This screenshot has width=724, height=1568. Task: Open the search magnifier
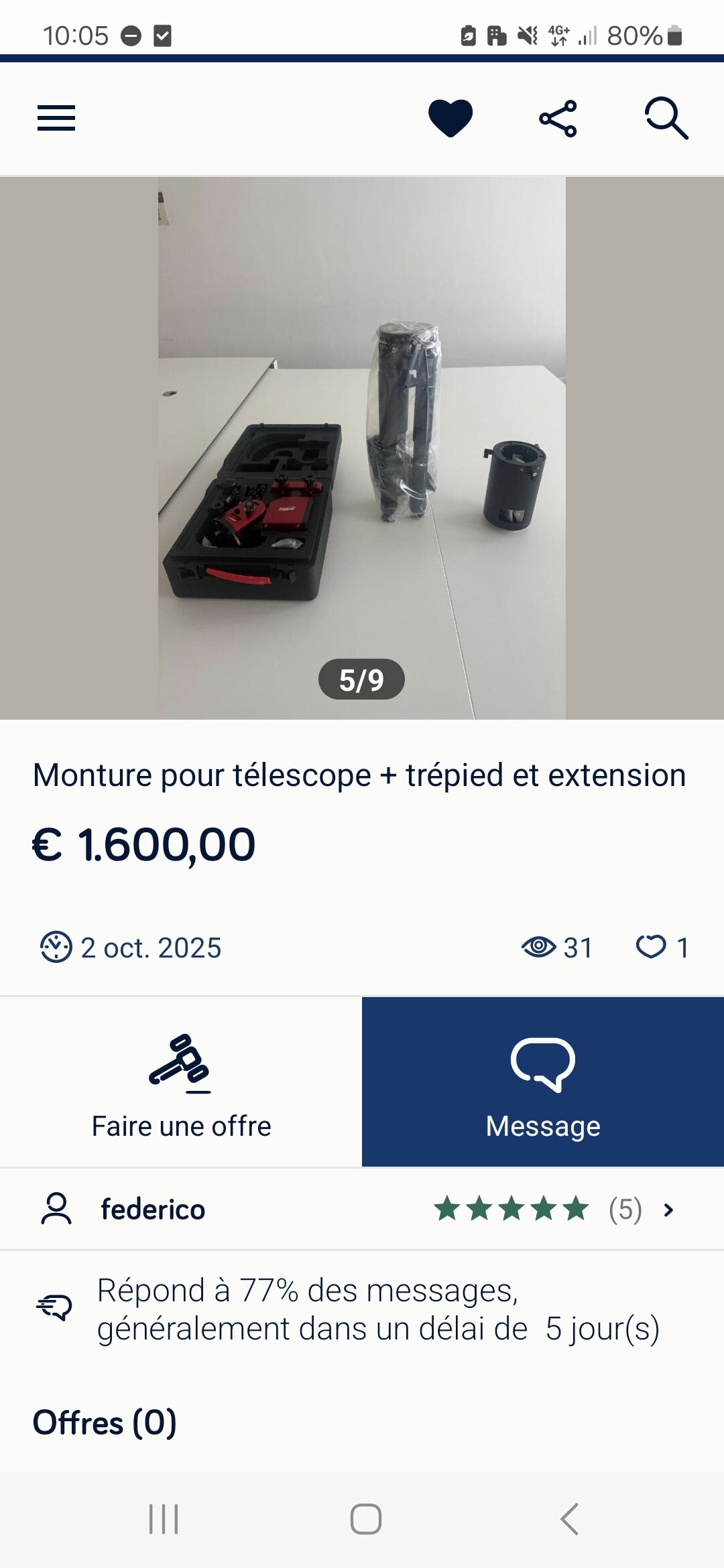(666, 119)
